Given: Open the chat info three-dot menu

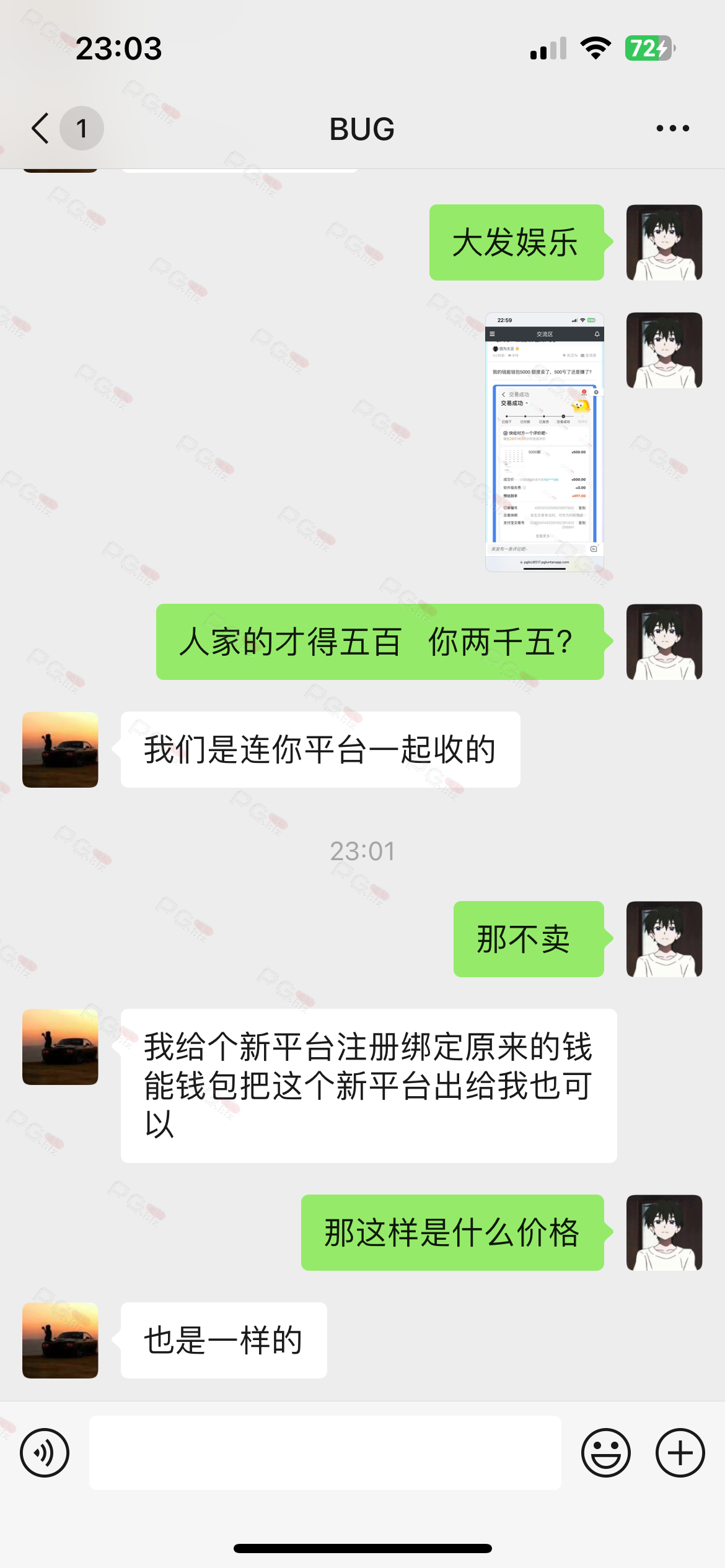Looking at the screenshot, I should click(672, 128).
